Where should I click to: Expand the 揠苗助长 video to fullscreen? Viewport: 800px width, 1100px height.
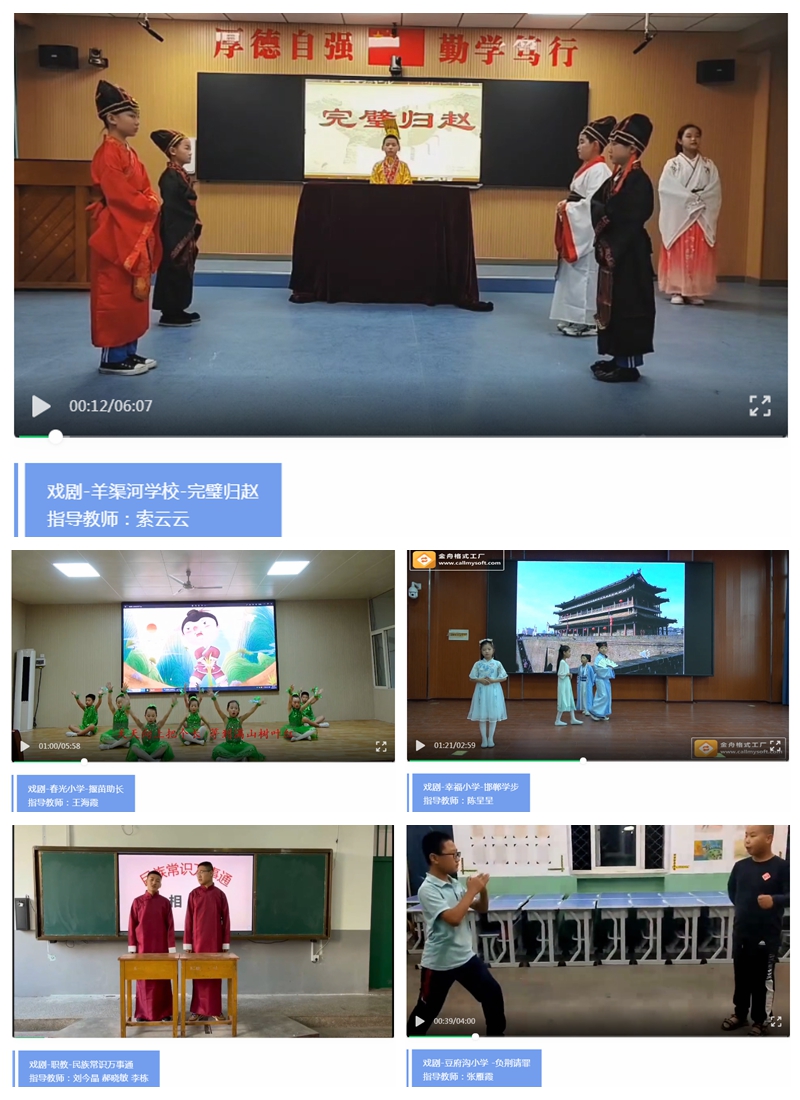[381, 746]
